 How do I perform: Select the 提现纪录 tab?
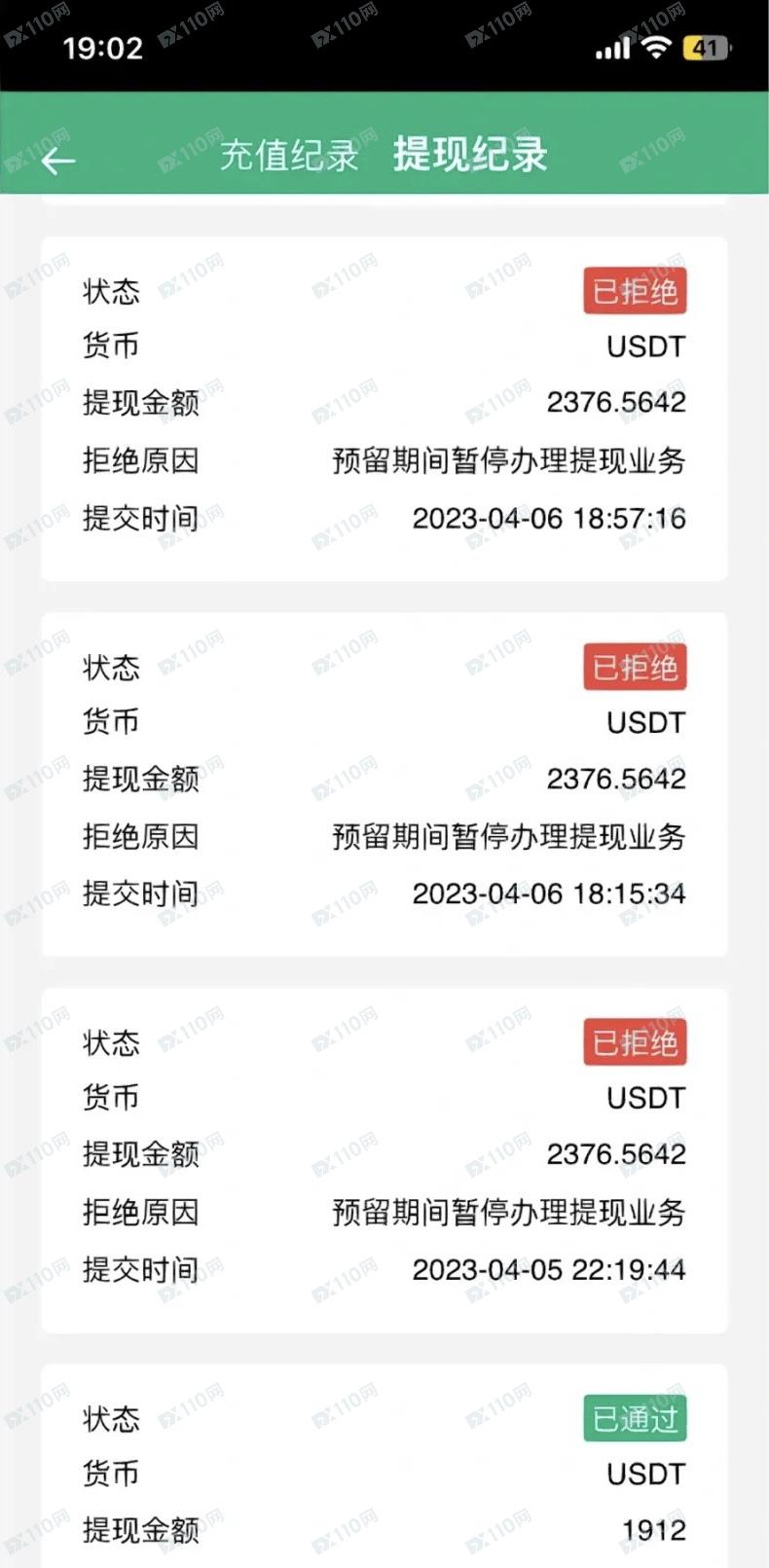pos(470,155)
